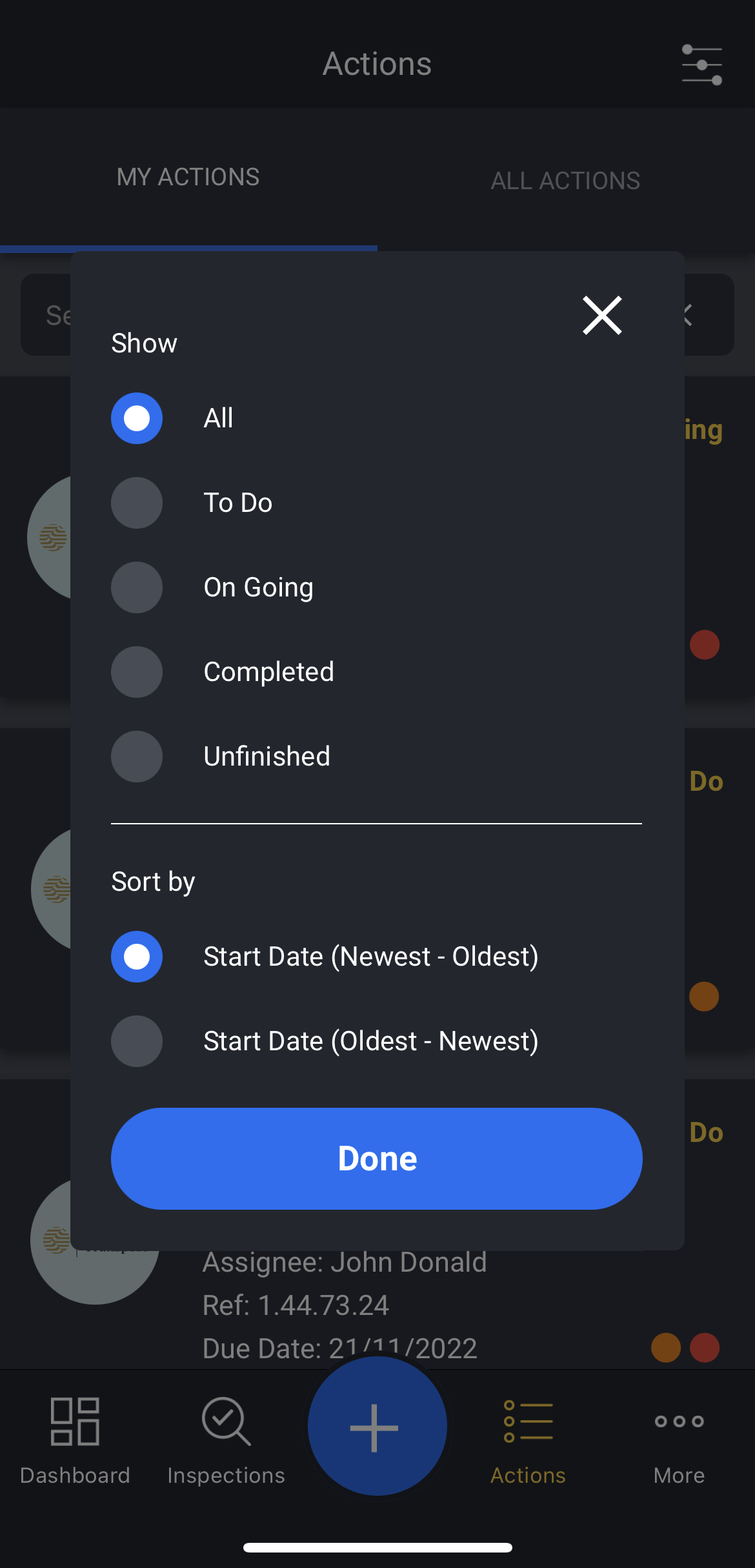Viewport: 755px width, 1568px height.
Task: Select Unfinished actions filter
Action: click(x=137, y=757)
